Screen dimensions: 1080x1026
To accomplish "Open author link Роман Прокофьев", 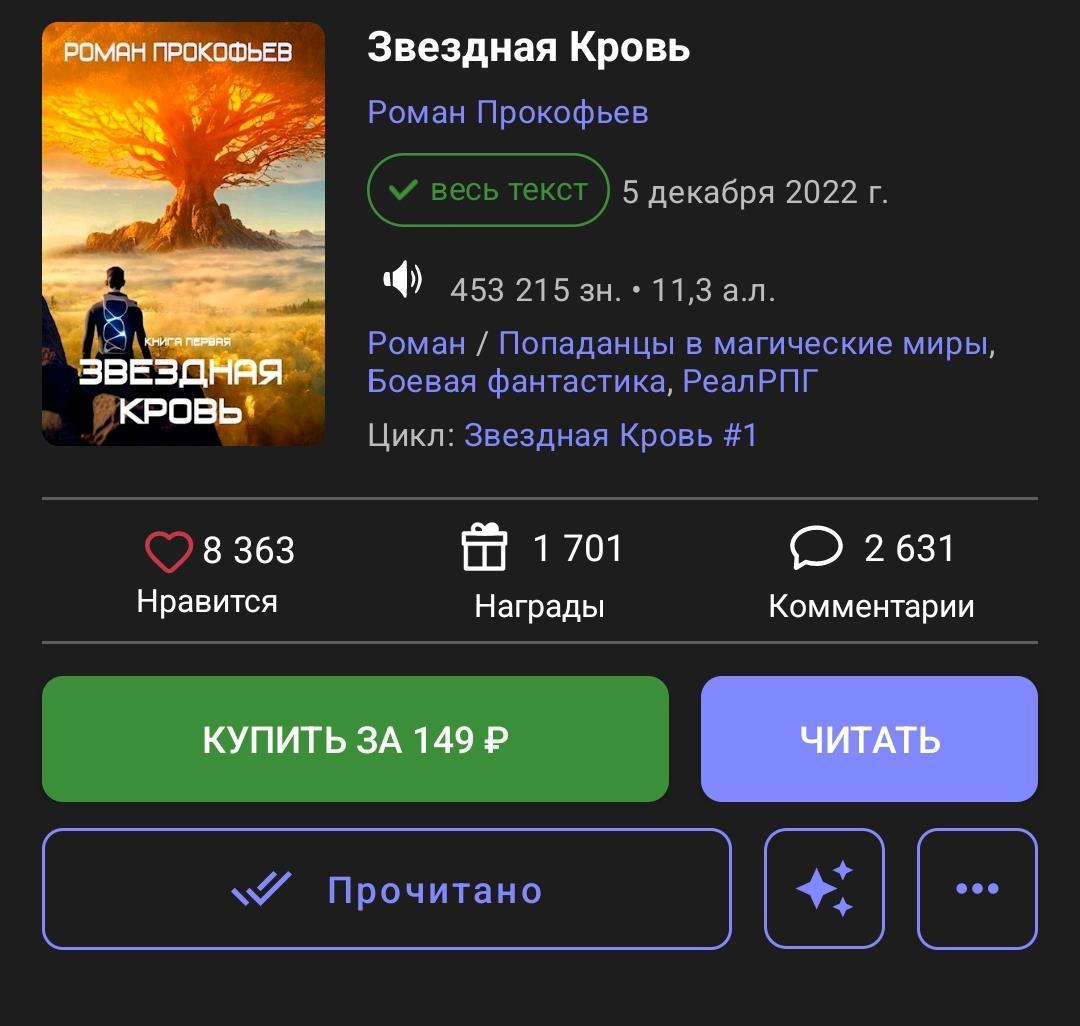I will tap(507, 112).
